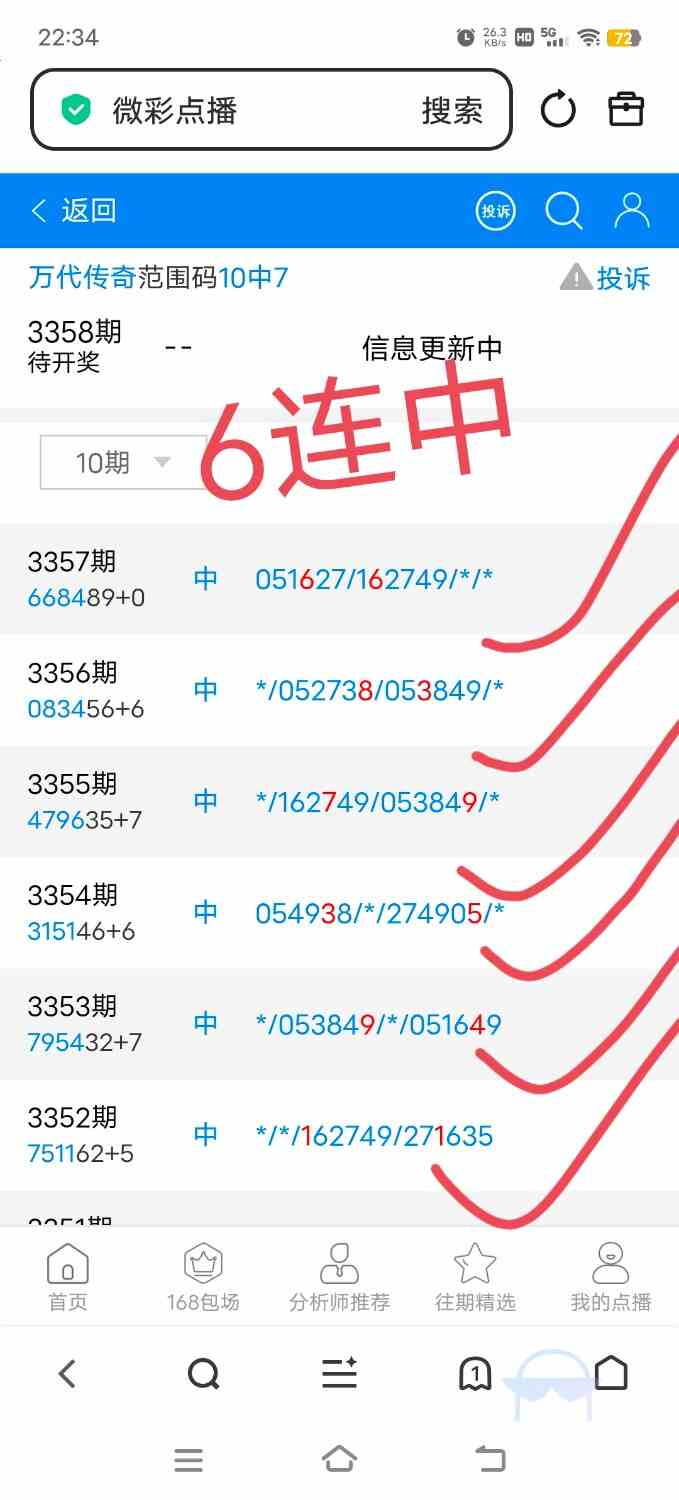Go back using 返回
The image size is (679, 1500).
(74, 211)
